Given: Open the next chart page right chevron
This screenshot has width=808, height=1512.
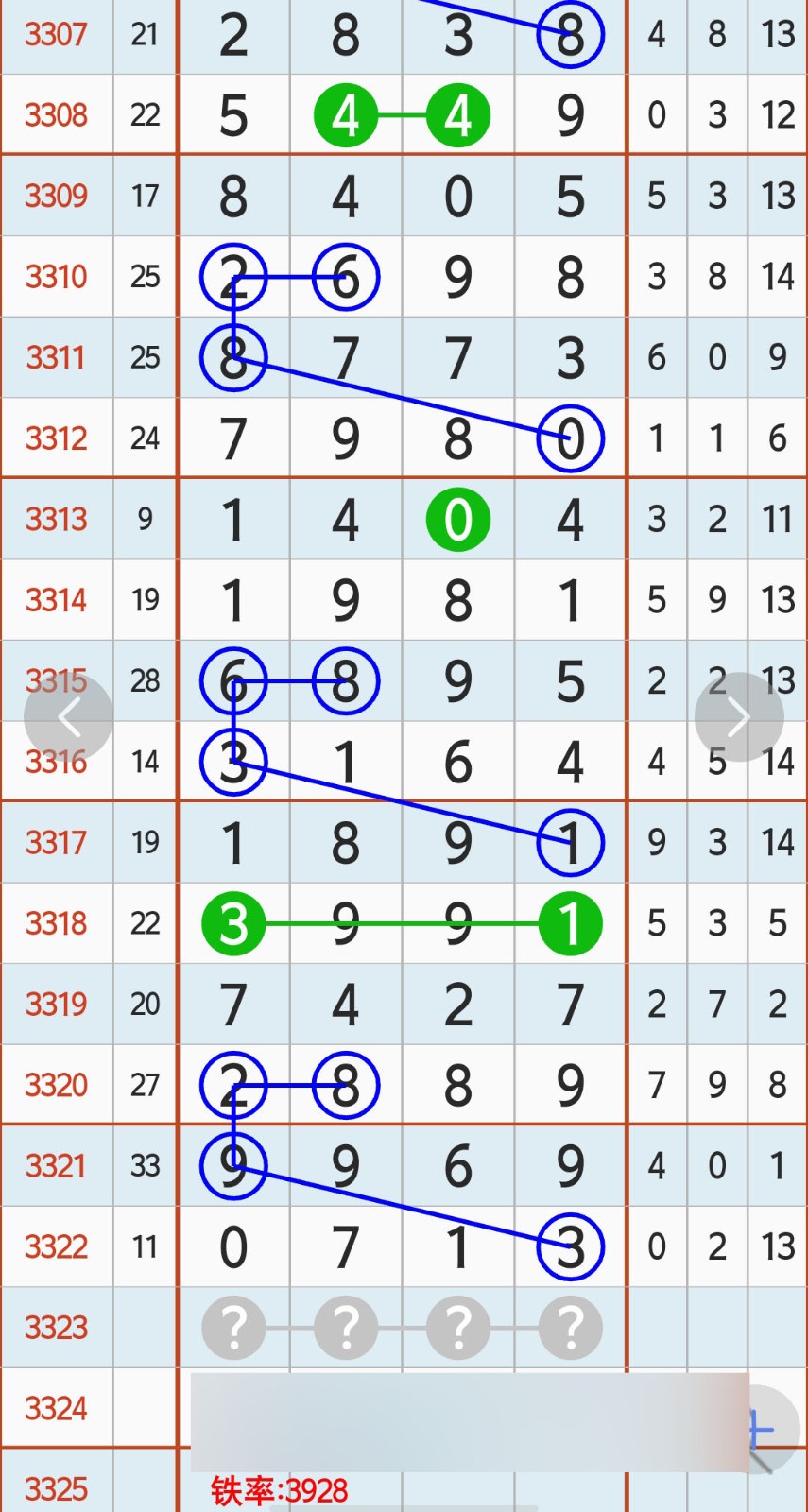Looking at the screenshot, I should pyautogui.click(x=739, y=715).
